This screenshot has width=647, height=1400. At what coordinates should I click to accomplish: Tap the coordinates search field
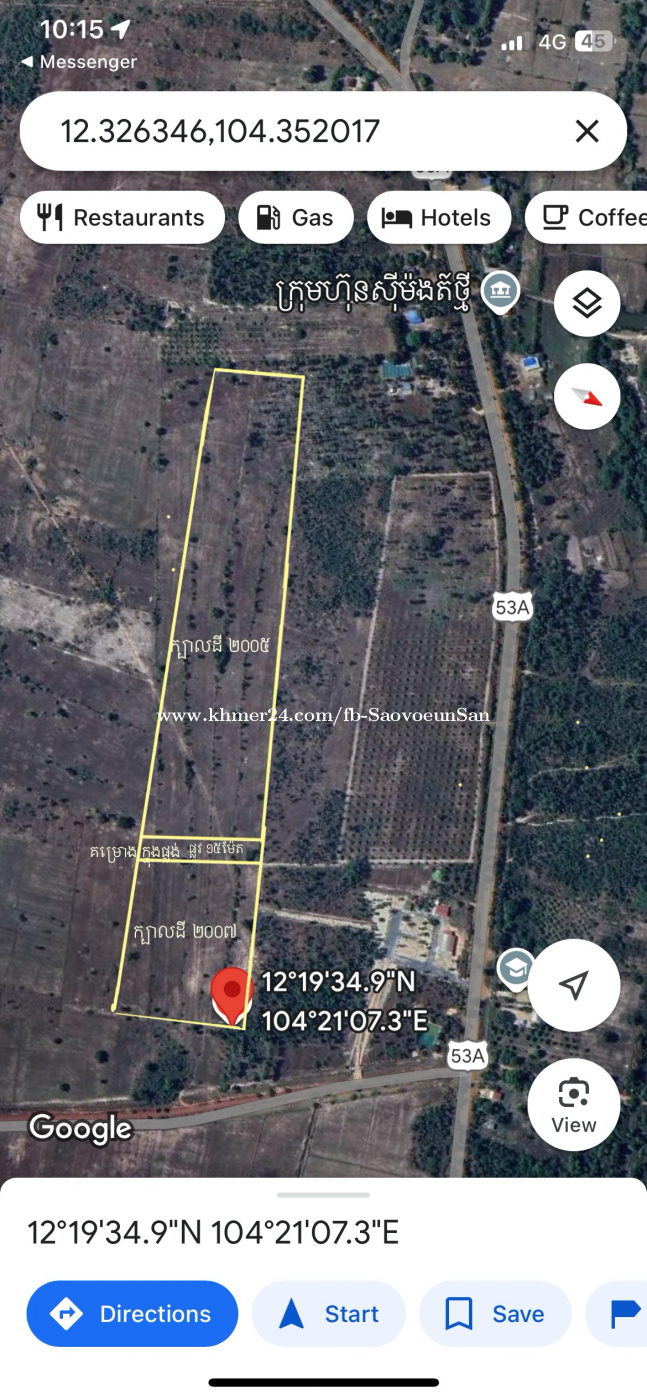tap(300, 131)
